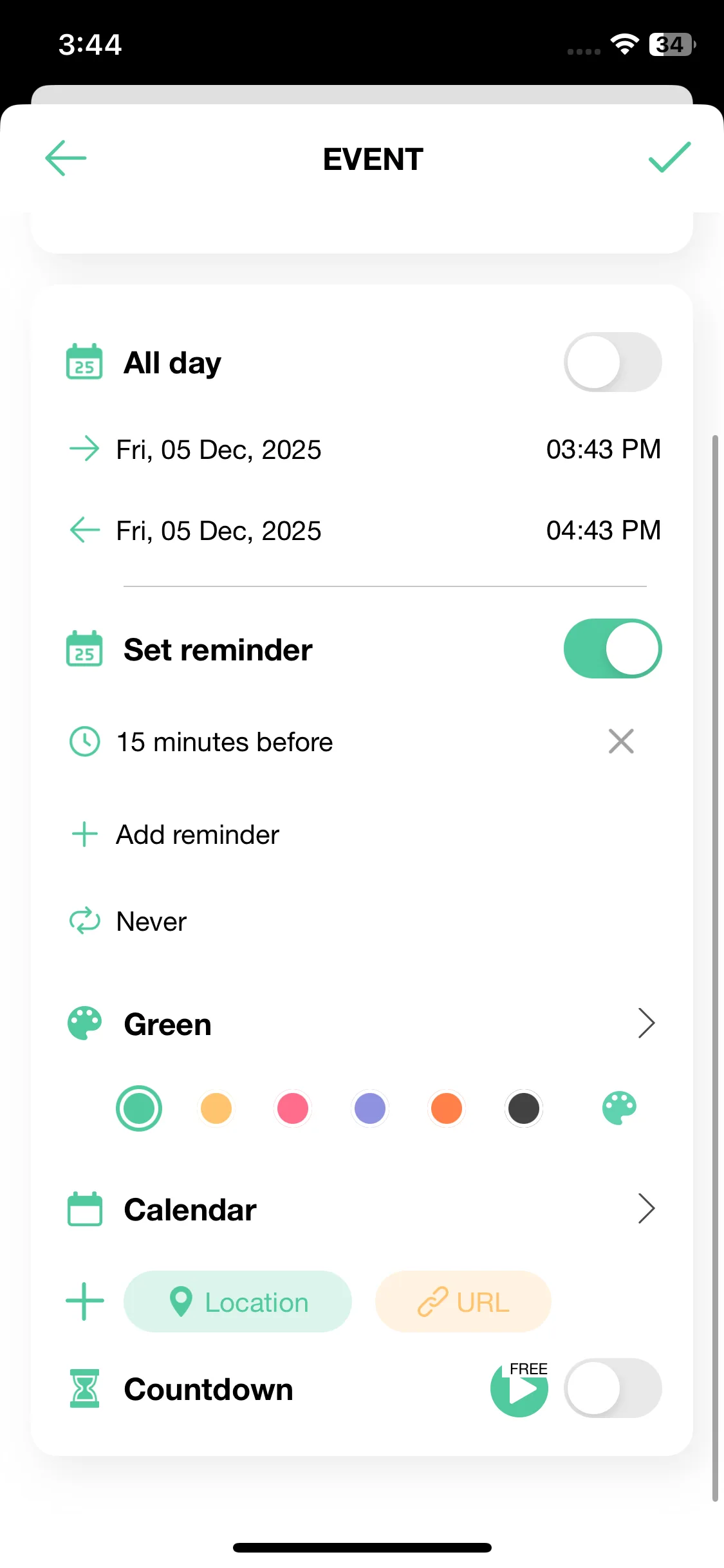Screen dimensions: 724x1568
Task: Save the event with the checkmark
Action: click(x=669, y=158)
